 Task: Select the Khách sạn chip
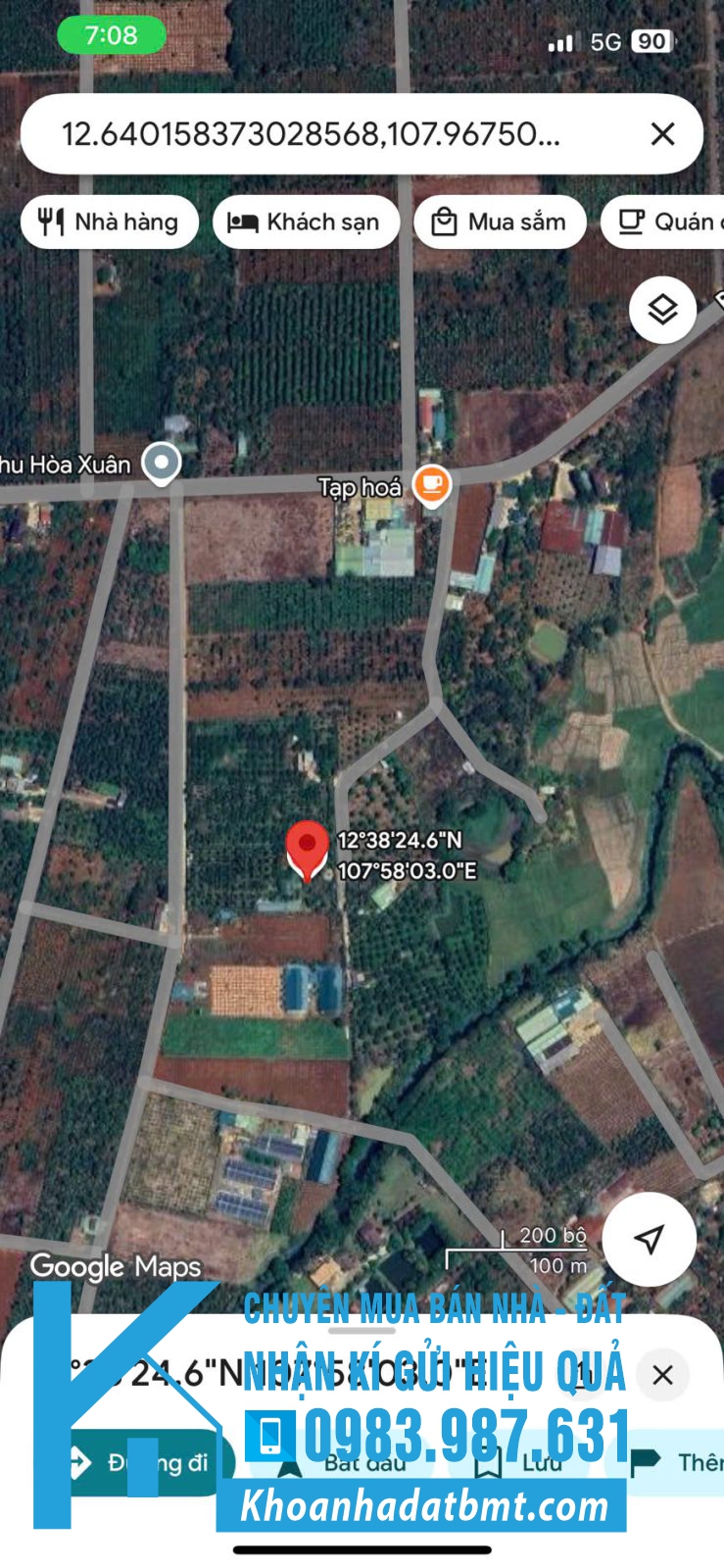[305, 222]
